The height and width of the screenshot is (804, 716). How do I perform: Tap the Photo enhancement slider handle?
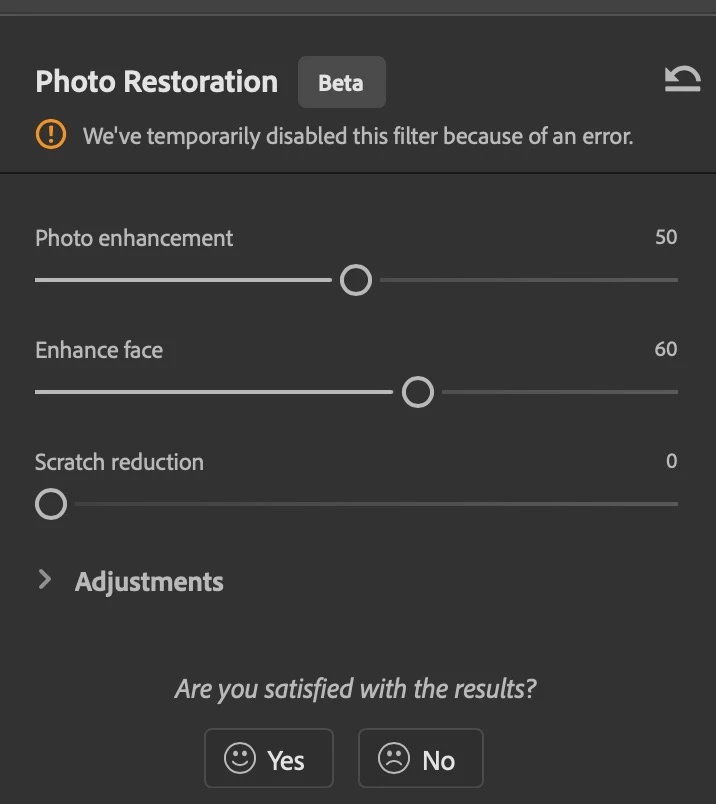coord(356,281)
